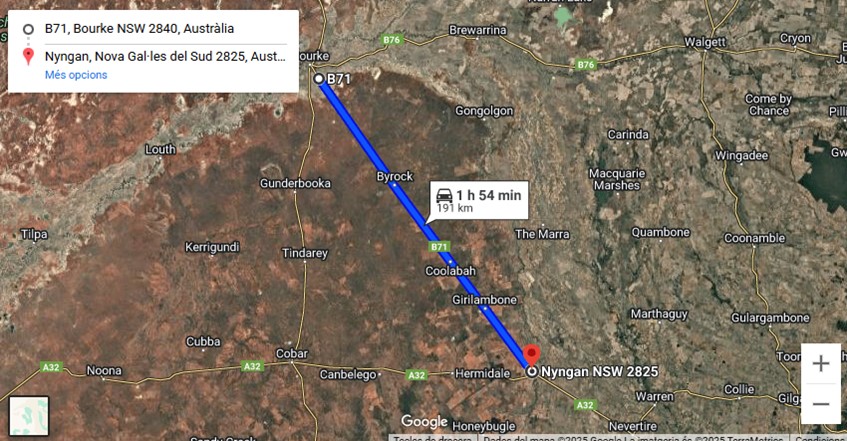Zoom in with the plus button
The width and height of the screenshot is (847, 441).
click(x=821, y=364)
